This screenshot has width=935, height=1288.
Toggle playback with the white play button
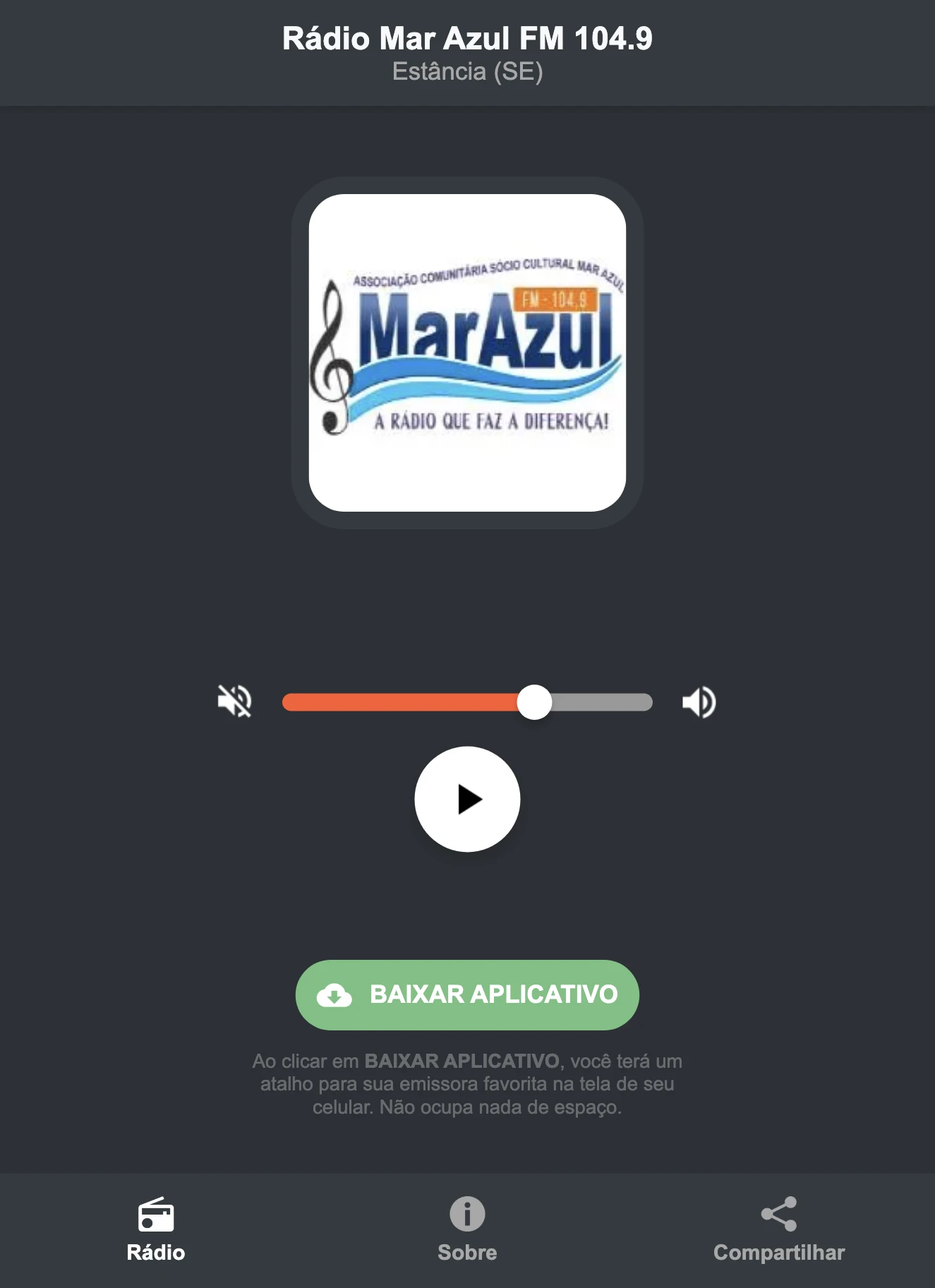coord(466,798)
